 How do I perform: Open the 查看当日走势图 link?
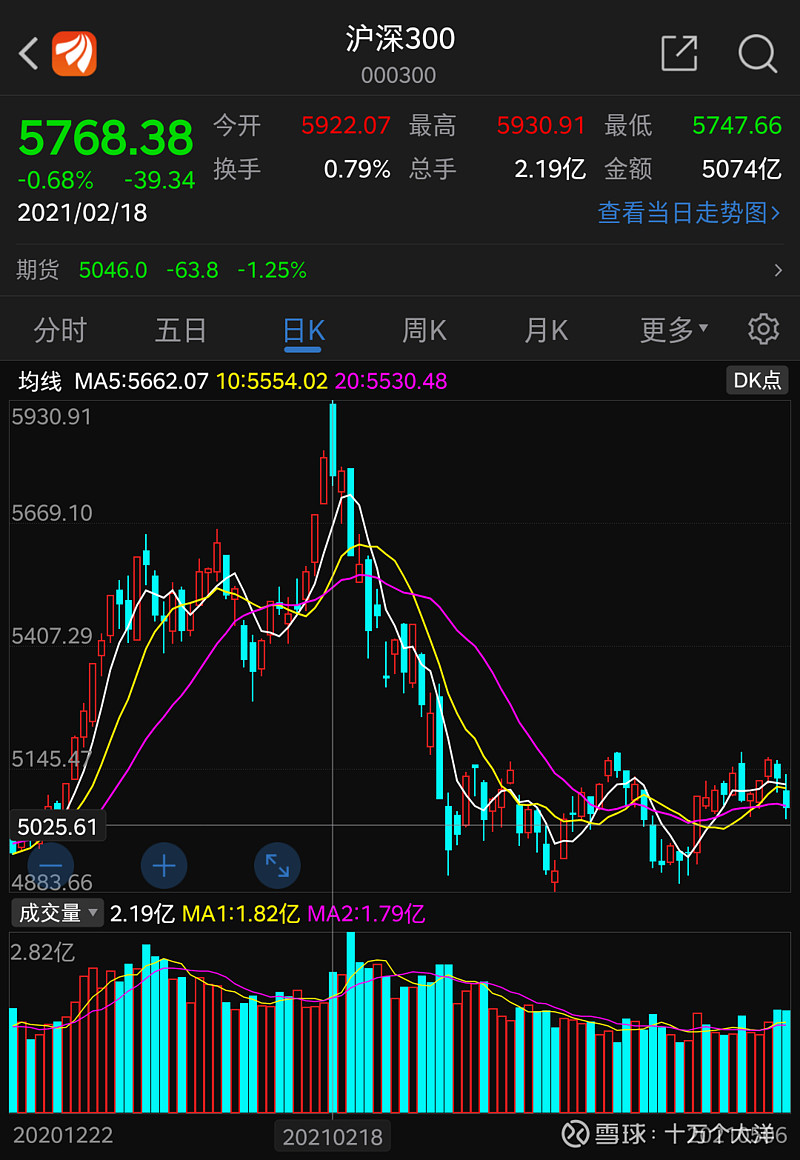689,214
